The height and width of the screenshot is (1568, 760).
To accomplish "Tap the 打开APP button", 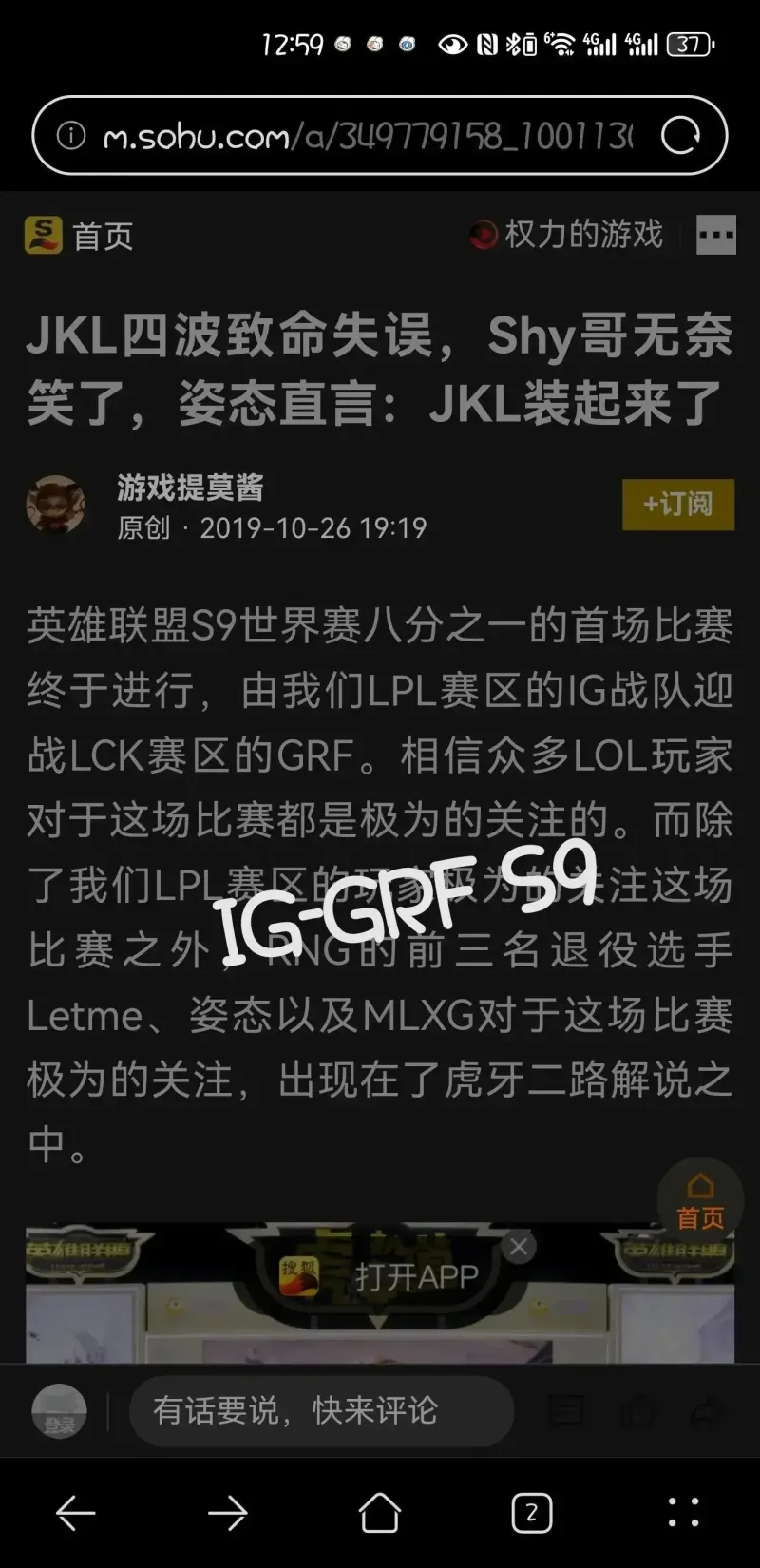I will (380, 1276).
